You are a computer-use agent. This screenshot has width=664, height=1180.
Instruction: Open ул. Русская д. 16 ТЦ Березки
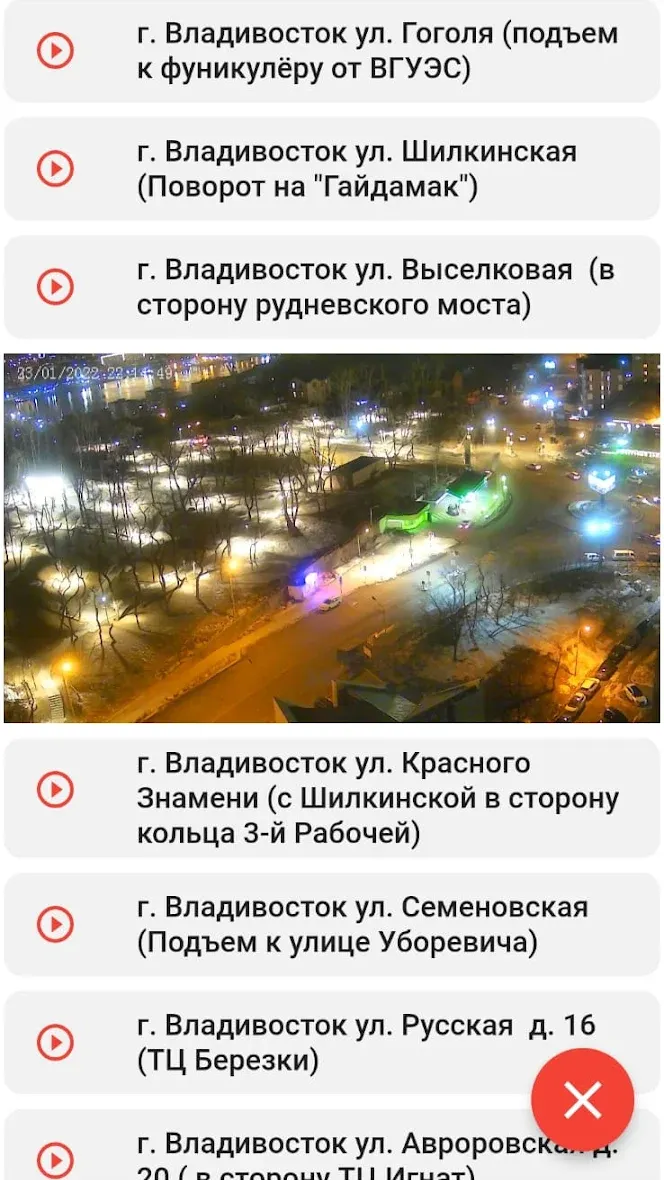click(x=332, y=1042)
